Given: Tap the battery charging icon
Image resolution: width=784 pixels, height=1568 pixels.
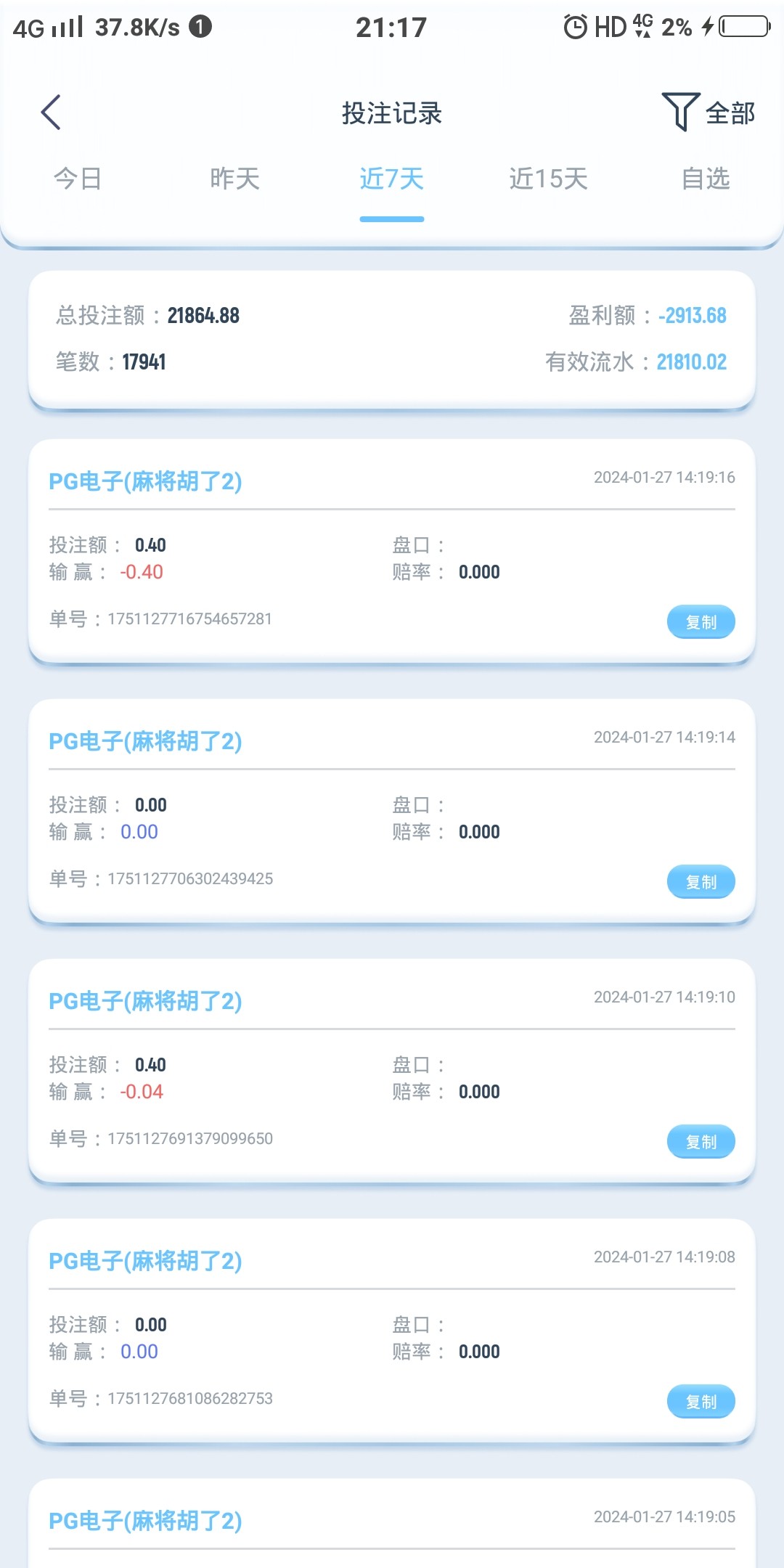Looking at the screenshot, I should pyautogui.click(x=733, y=26).
